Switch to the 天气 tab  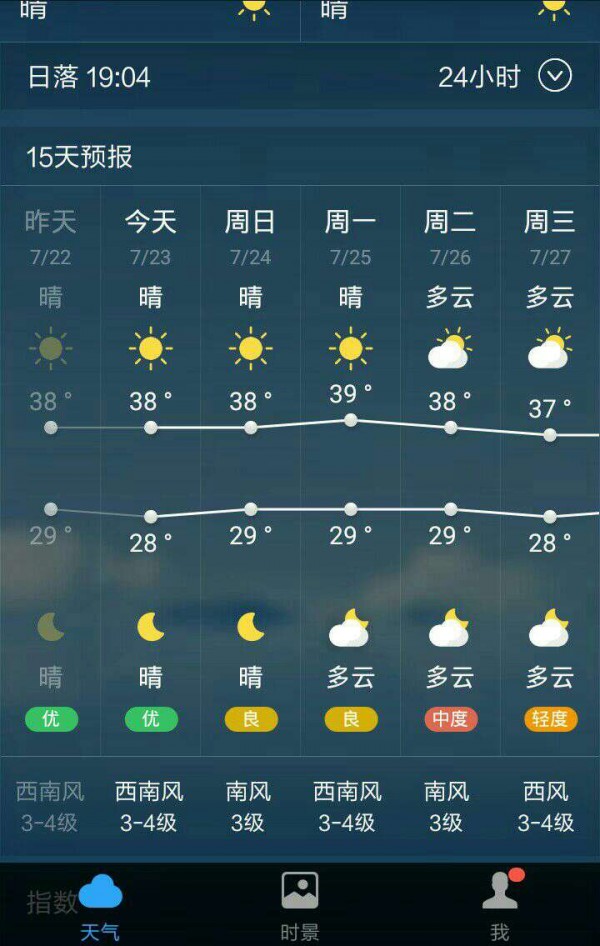click(100, 905)
